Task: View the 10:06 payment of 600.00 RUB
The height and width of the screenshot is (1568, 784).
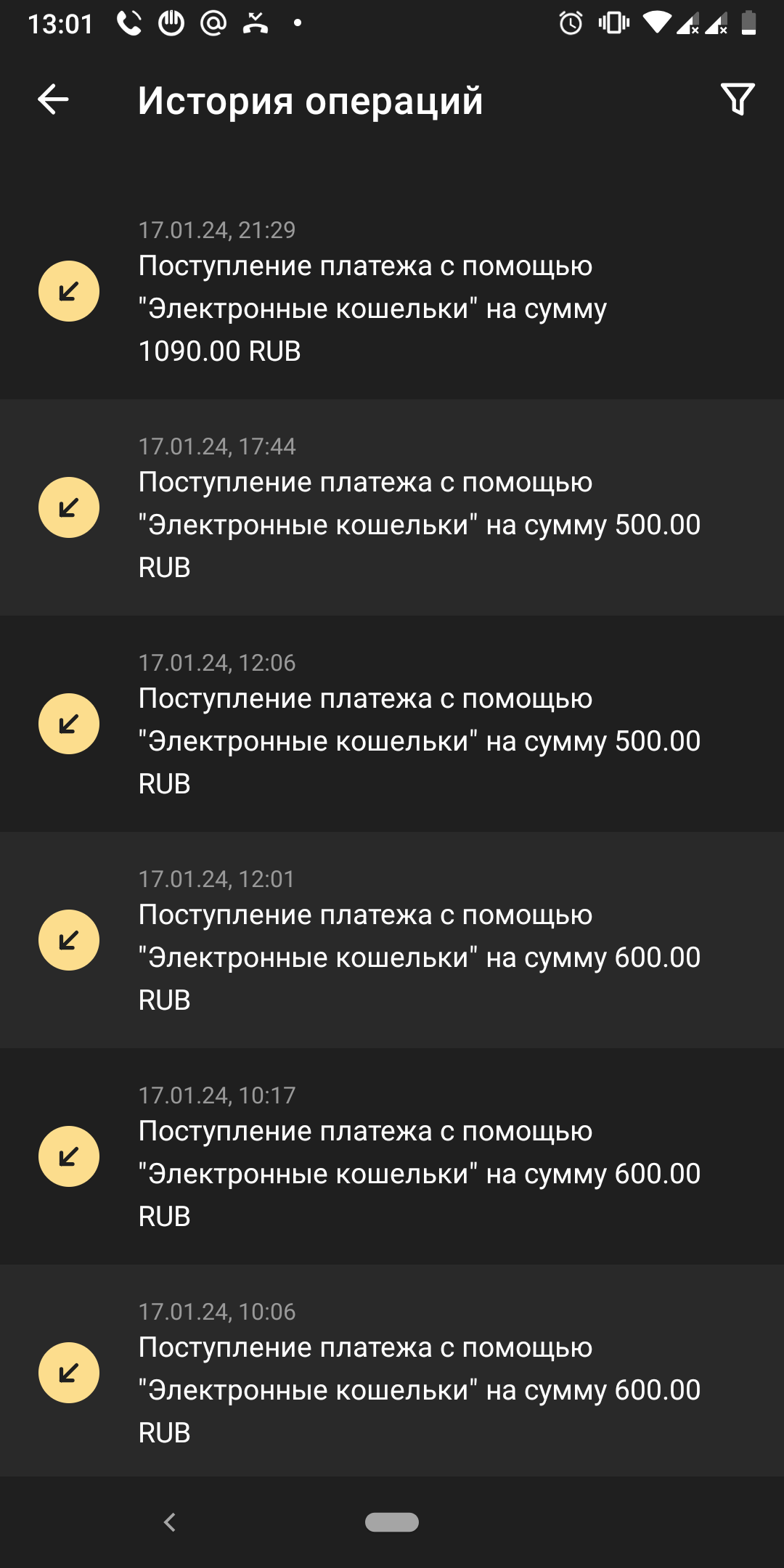Action: pyautogui.click(x=392, y=1373)
